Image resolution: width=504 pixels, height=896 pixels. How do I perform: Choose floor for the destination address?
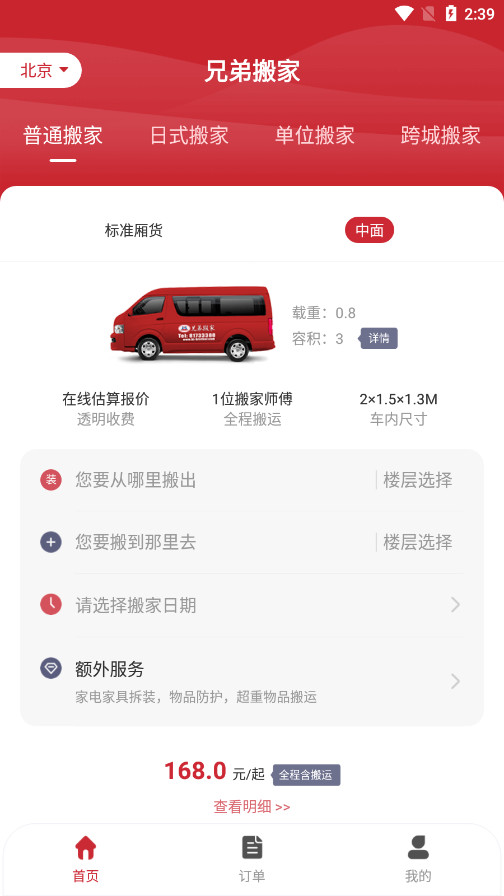(418, 542)
